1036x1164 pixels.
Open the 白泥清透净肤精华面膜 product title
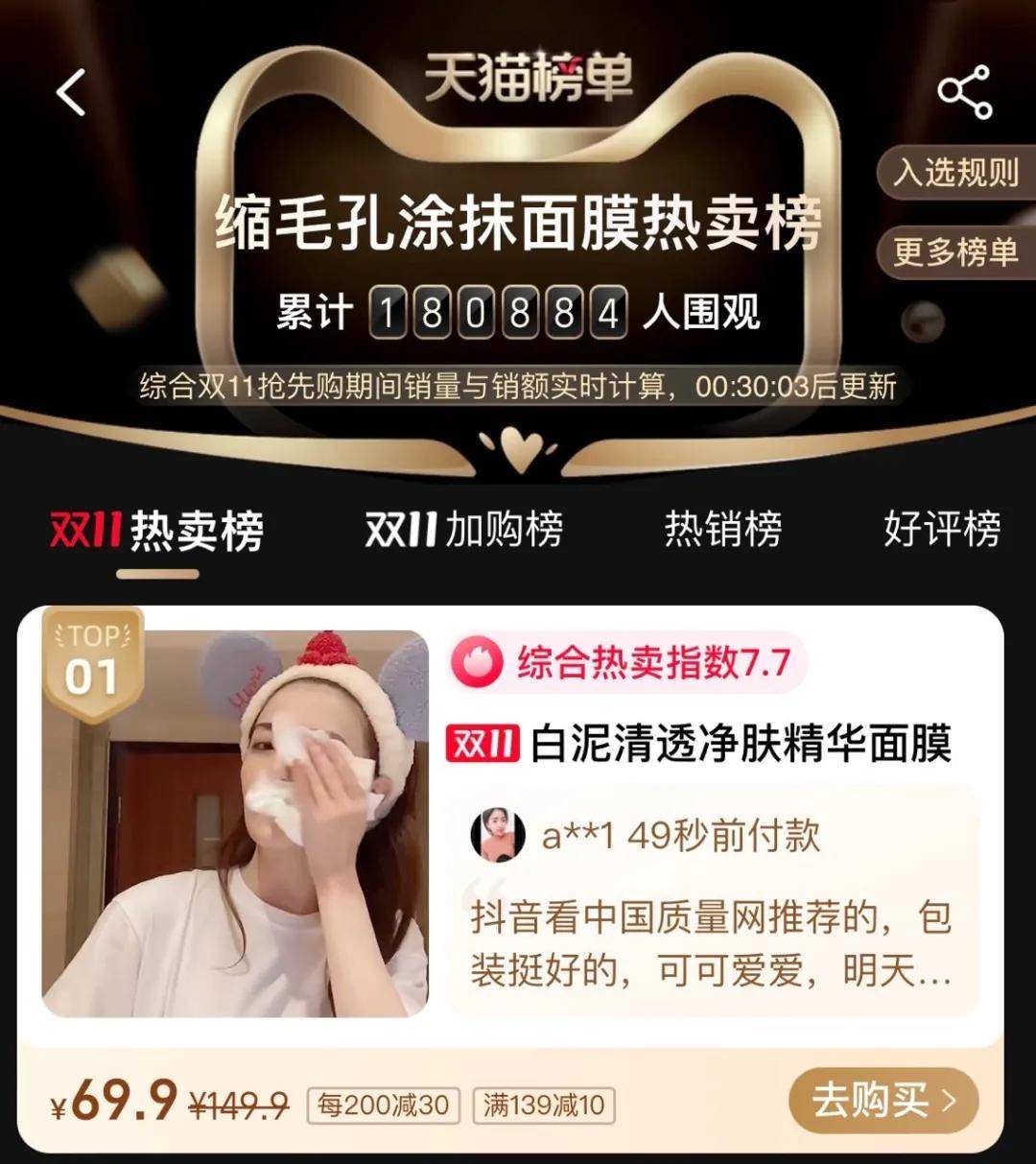click(x=740, y=744)
